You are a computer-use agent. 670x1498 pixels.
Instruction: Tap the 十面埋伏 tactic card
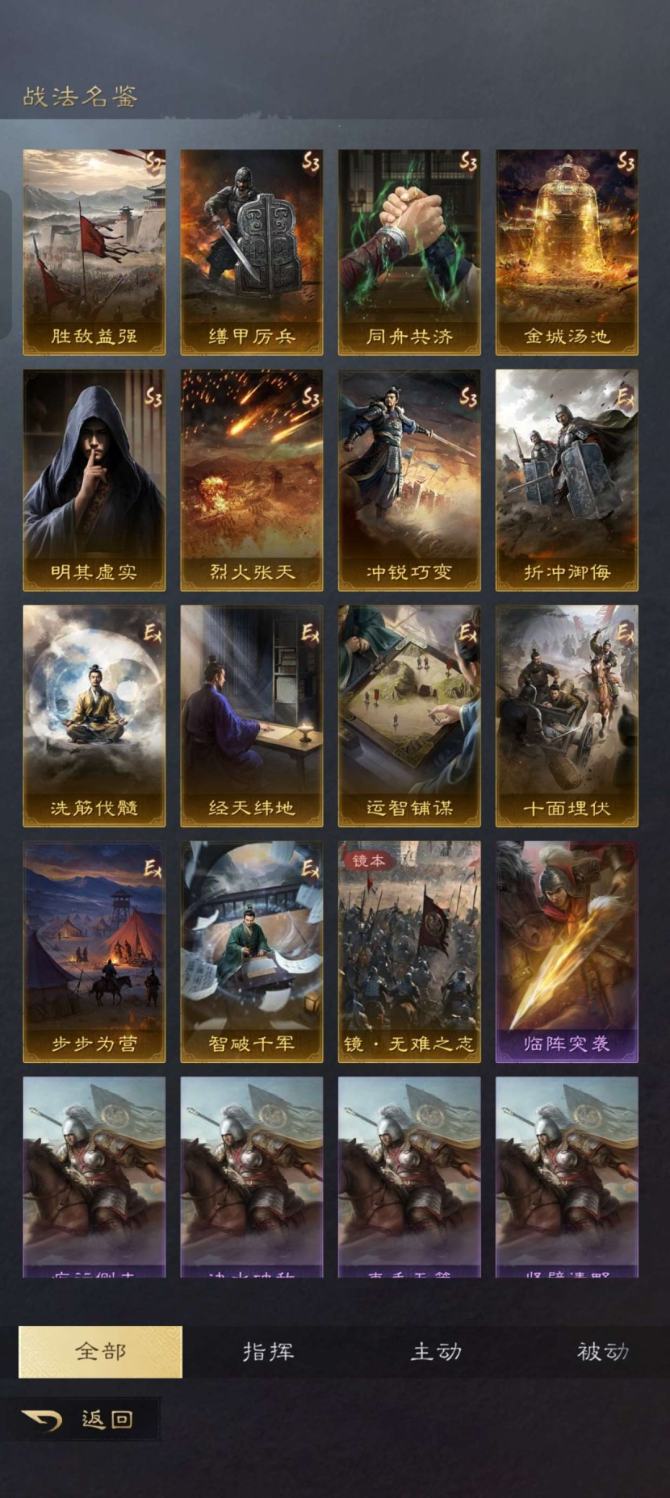pos(566,715)
